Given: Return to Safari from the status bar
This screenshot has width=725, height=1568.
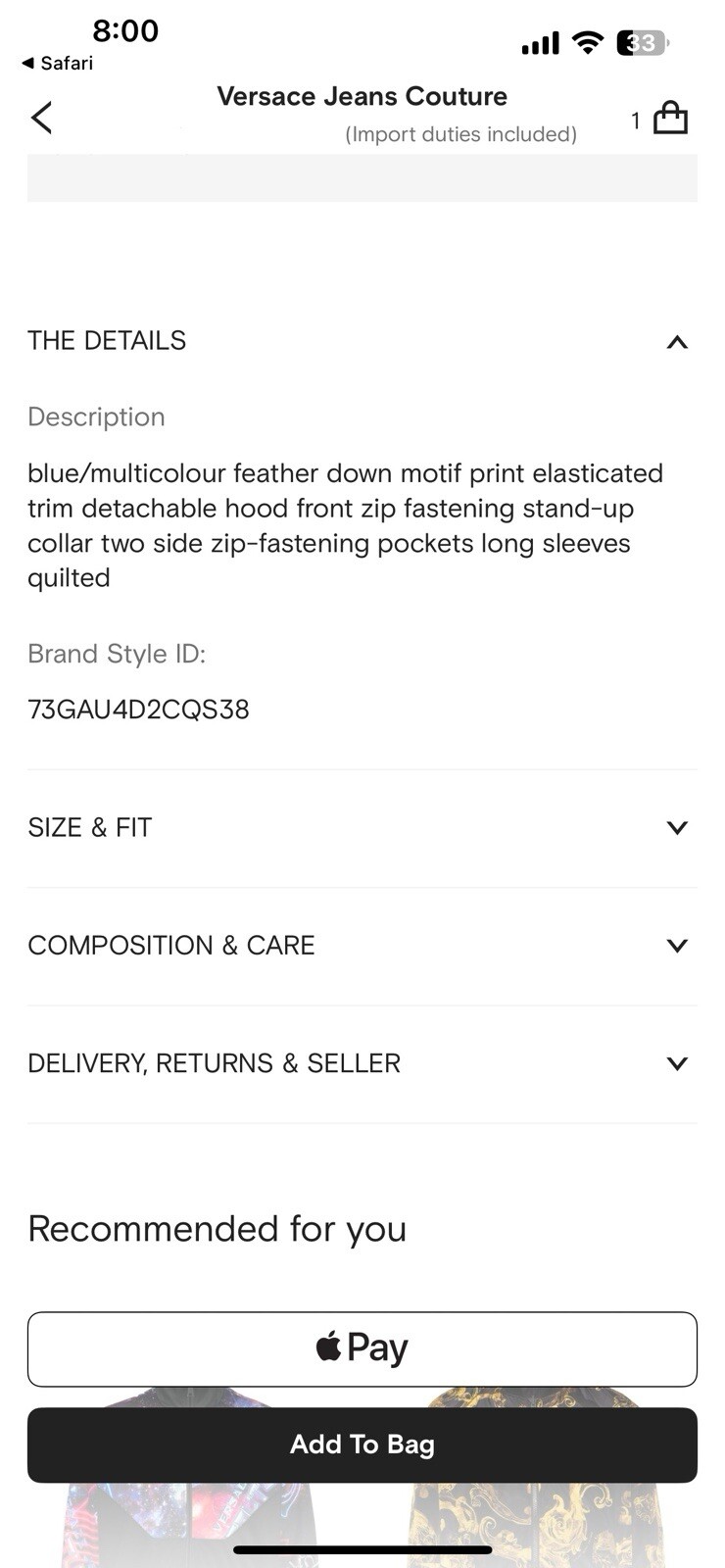Looking at the screenshot, I should (x=57, y=63).
